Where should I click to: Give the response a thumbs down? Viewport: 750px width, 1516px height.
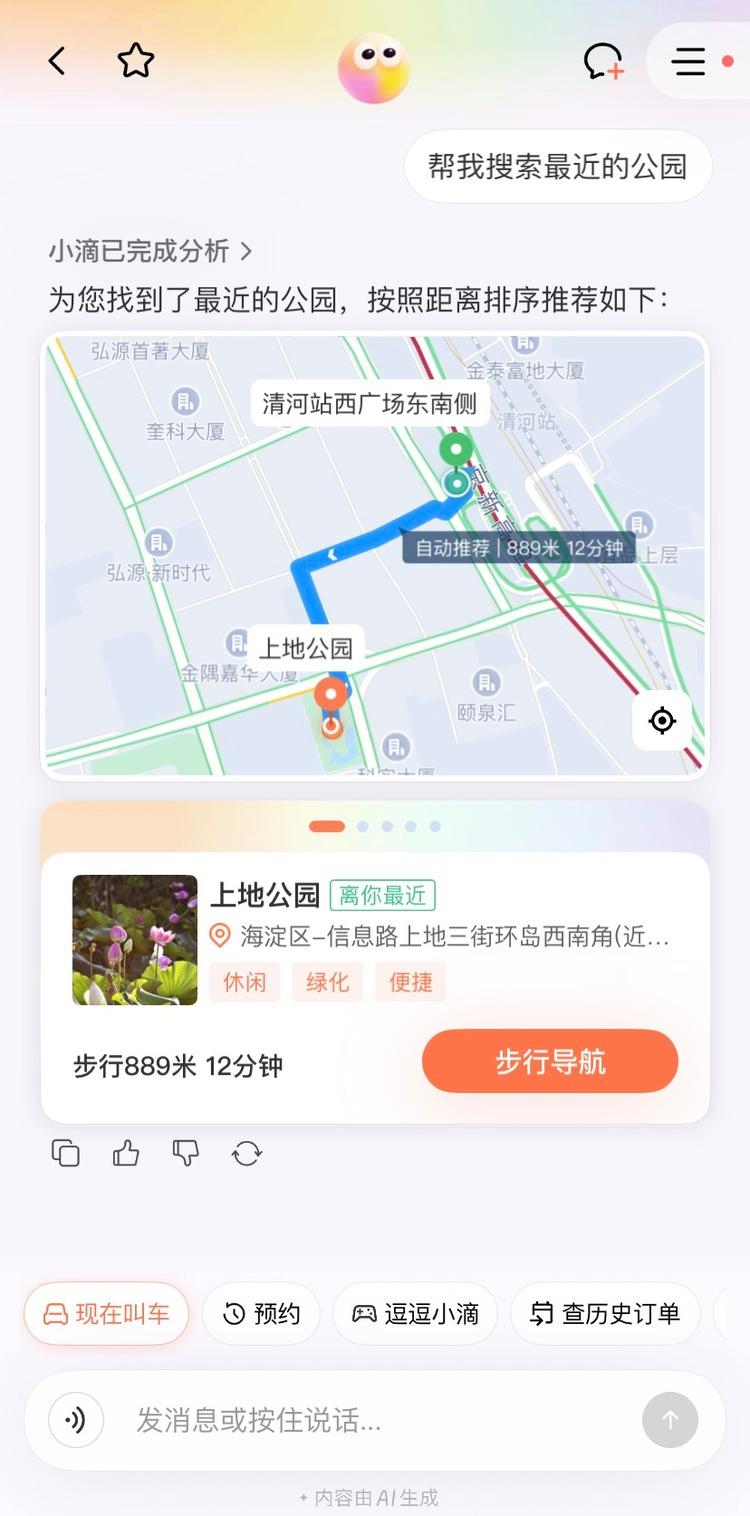(185, 1152)
